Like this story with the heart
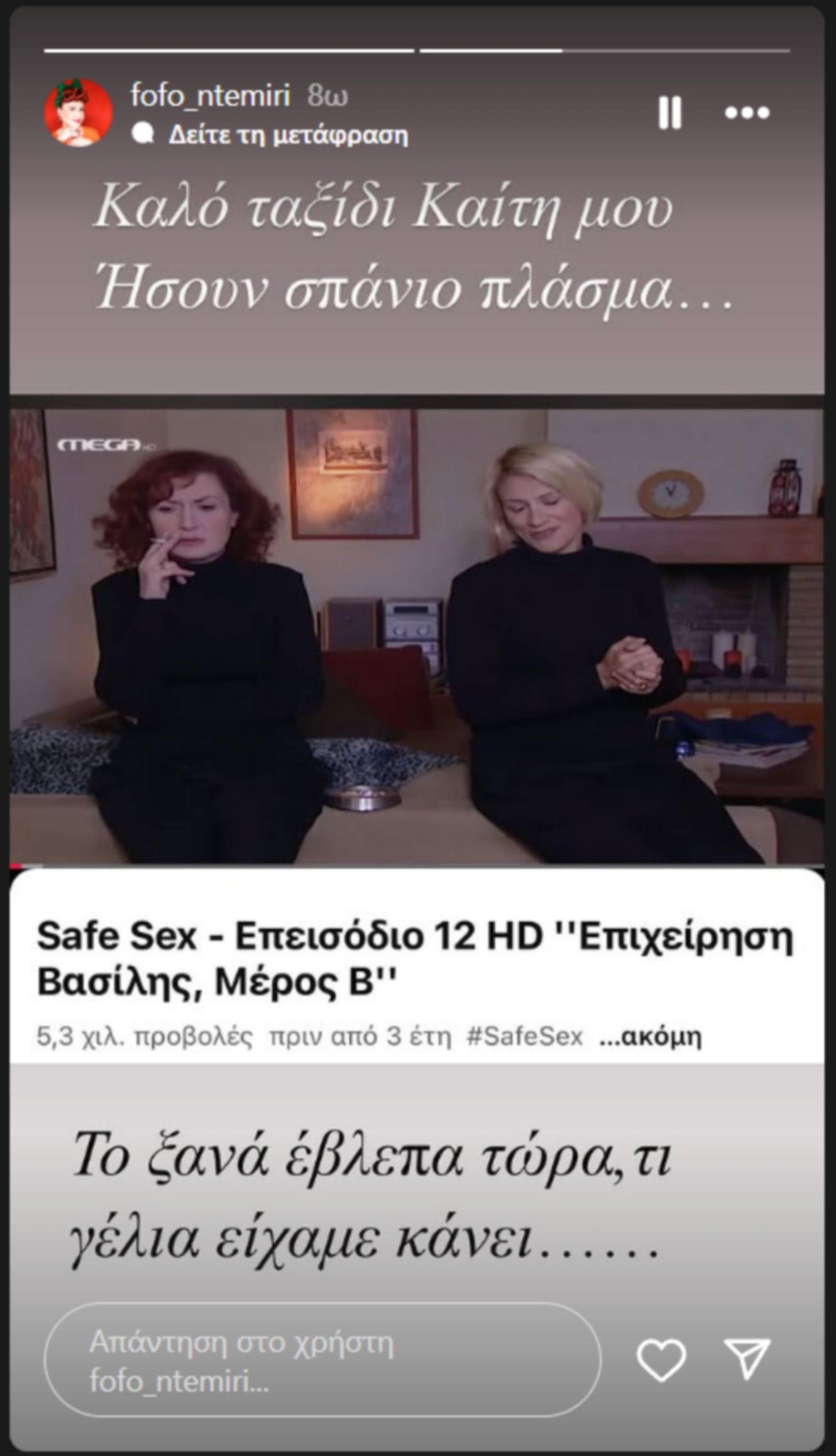The height and width of the screenshot is (1456, 836). [x=661, y=1360]
